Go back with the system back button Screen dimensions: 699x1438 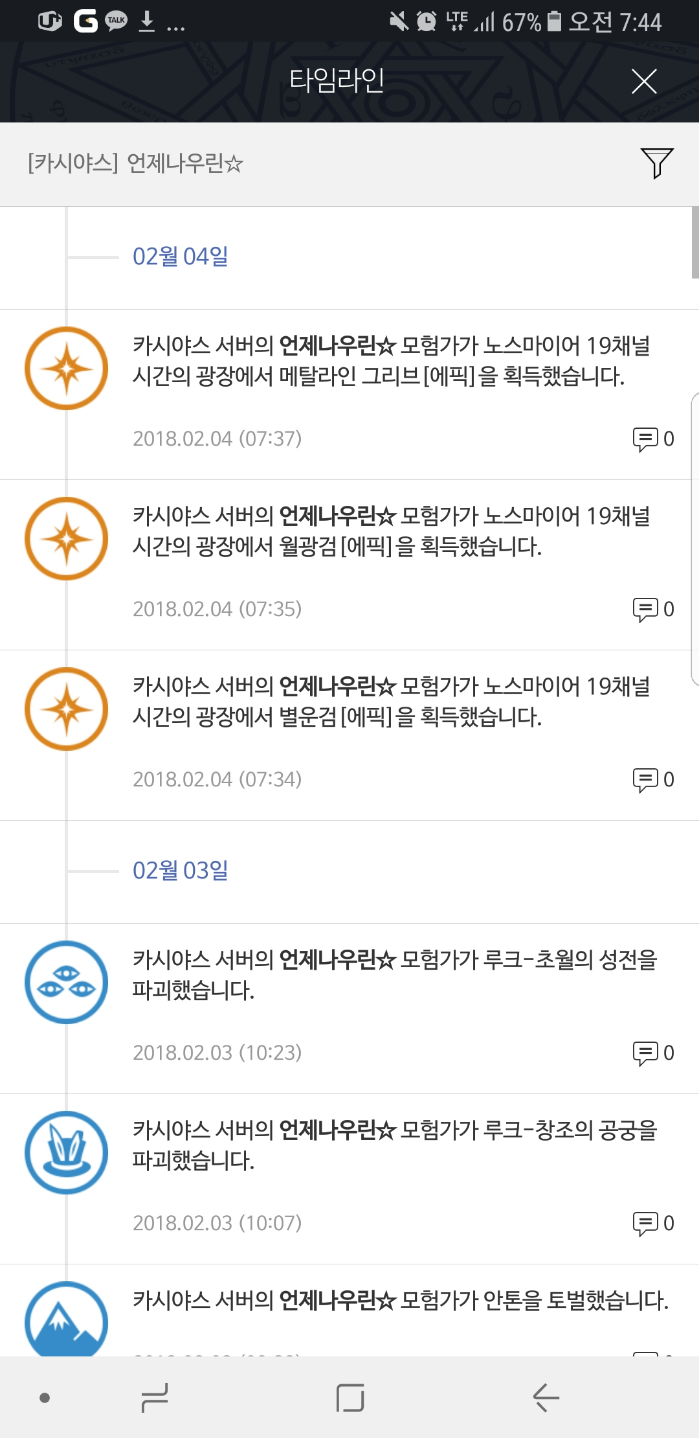click(x=545, y=1398)
